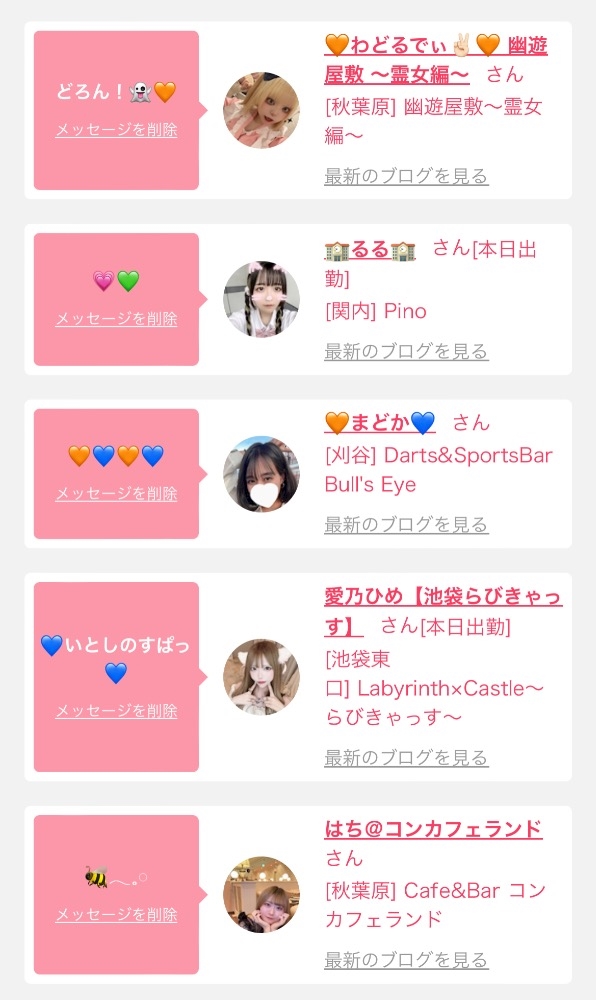Tap るる's round profile photo
The width and height of the screenshot is (596, 1000).
pos(261,299)
